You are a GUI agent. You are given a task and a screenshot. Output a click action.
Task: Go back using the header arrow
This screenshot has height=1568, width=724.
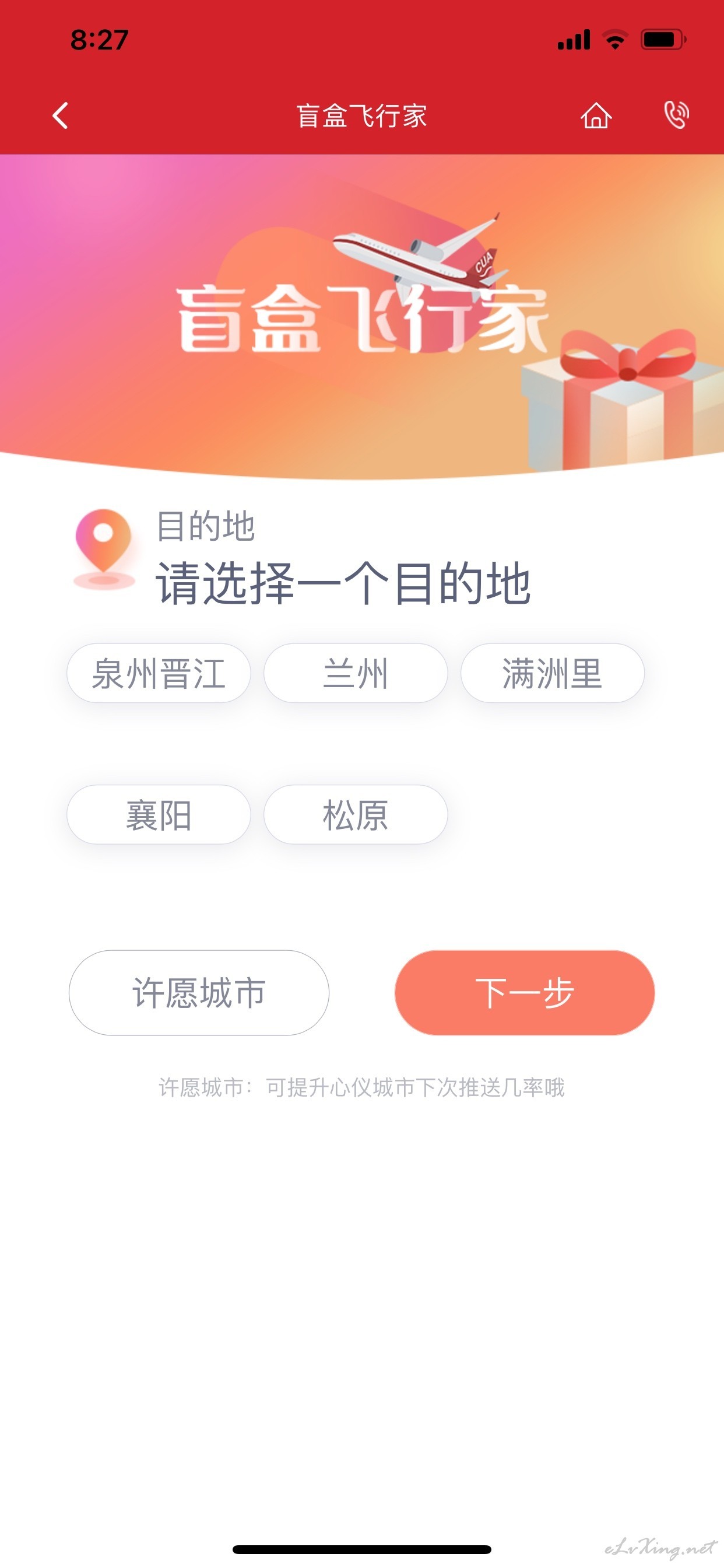60,115
